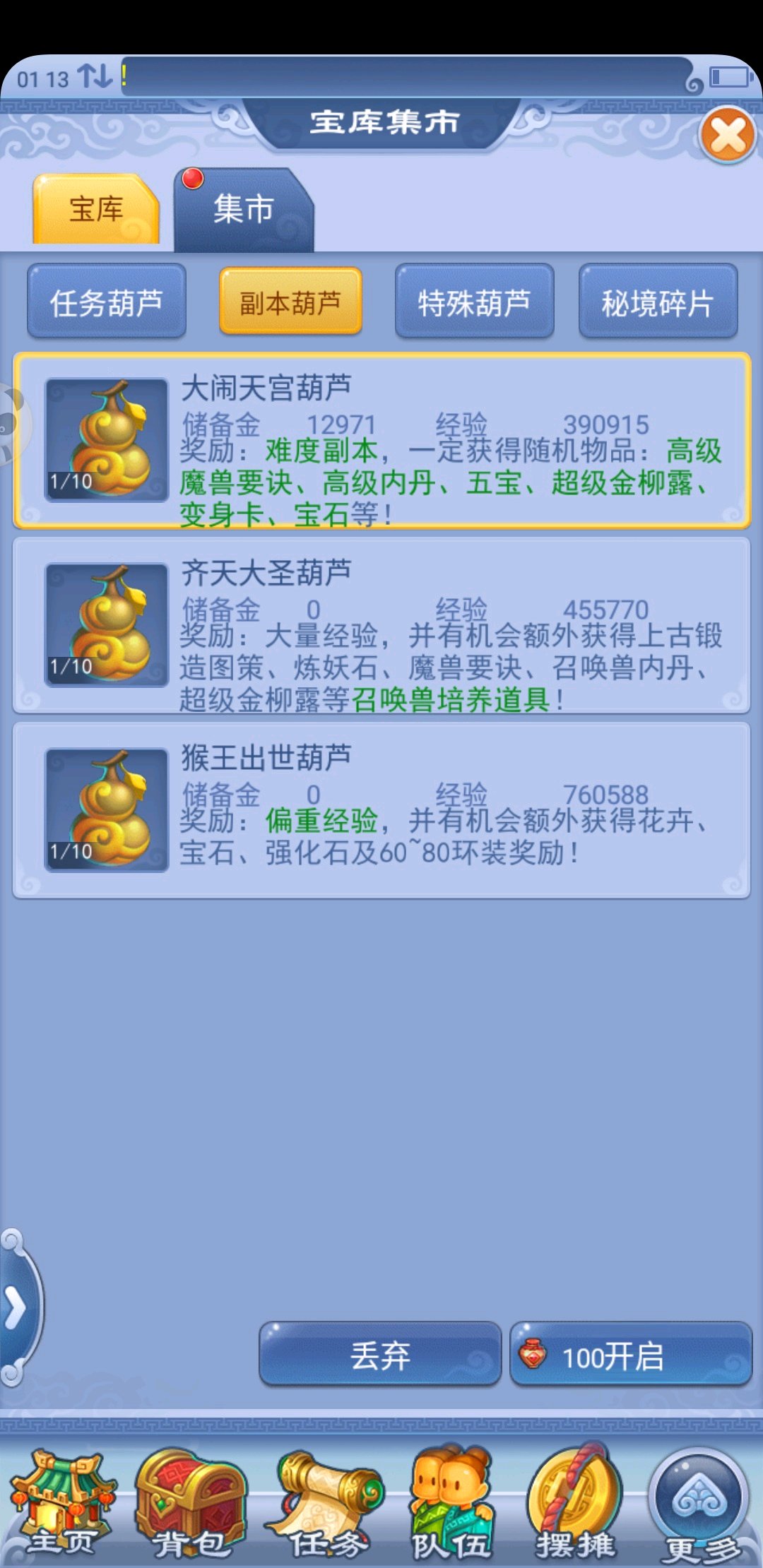This screenshot has height=1568, width=763.
Task: Open the 摆摊 stall menu
Action: (576, 1504)
